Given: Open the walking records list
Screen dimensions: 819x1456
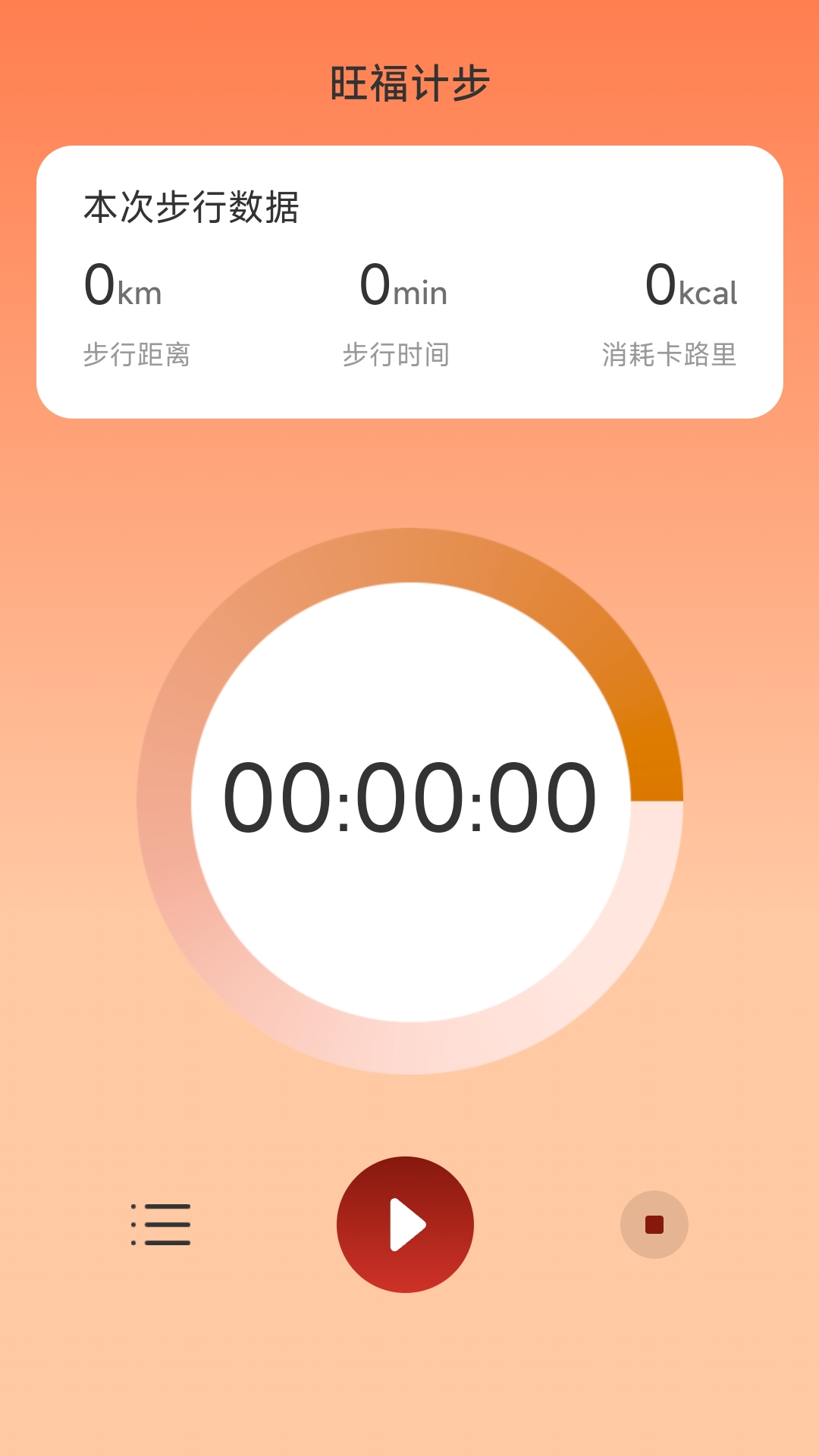Looking at the screenshot, I should click(x=161, y=1224).
